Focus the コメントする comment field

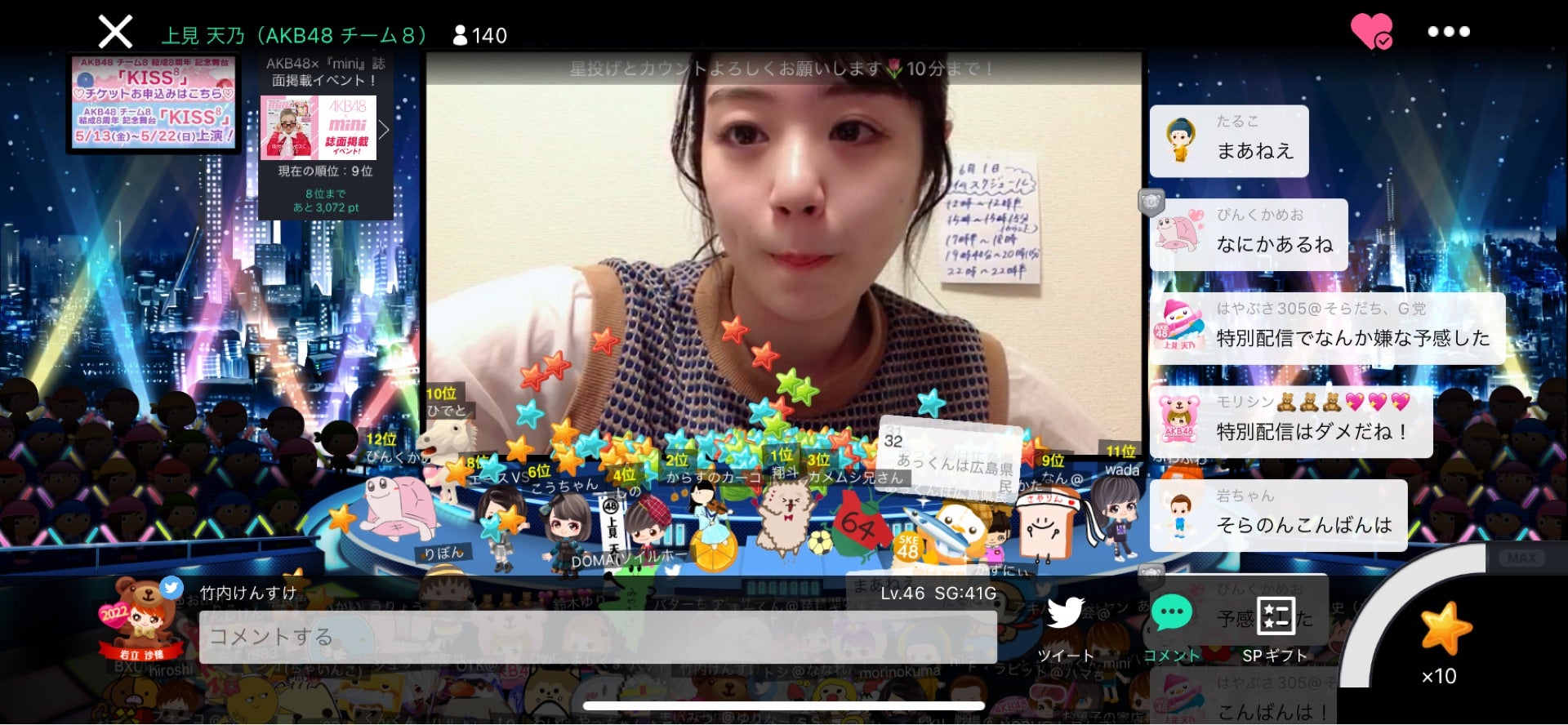point(597,637)
